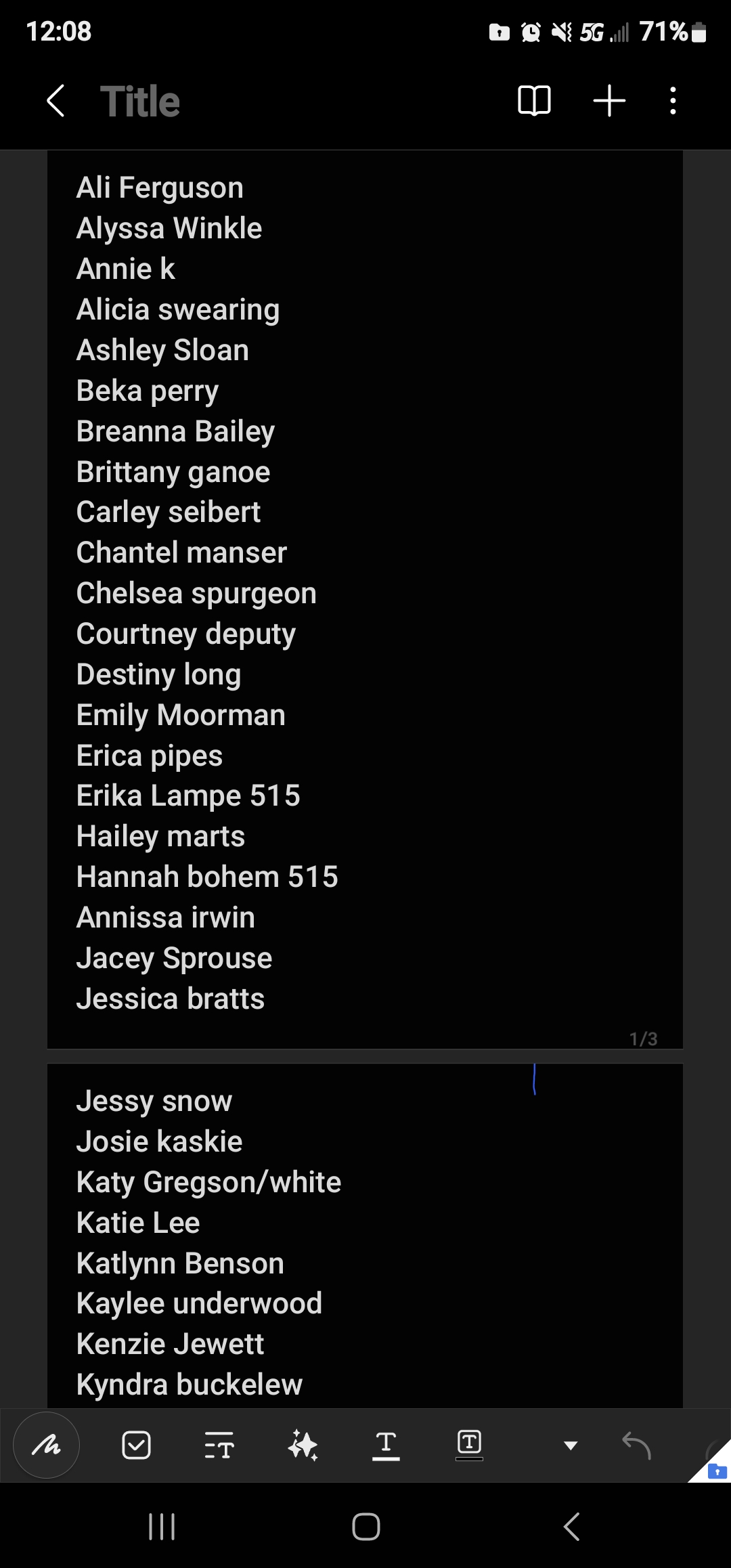Expand toolbar with the down arrow

point(571,1445)
